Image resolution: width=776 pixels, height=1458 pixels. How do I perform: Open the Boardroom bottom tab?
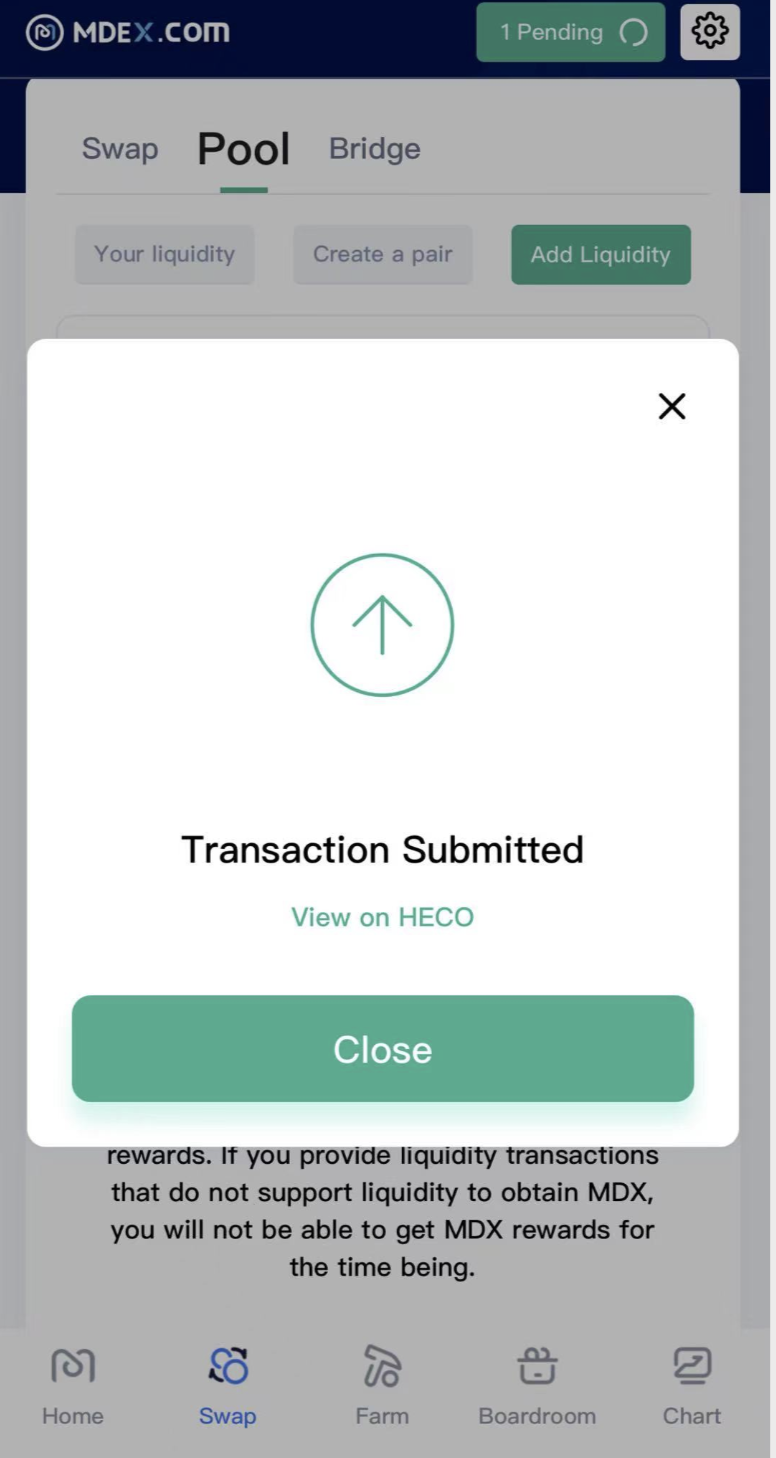tap(537, 1386)
